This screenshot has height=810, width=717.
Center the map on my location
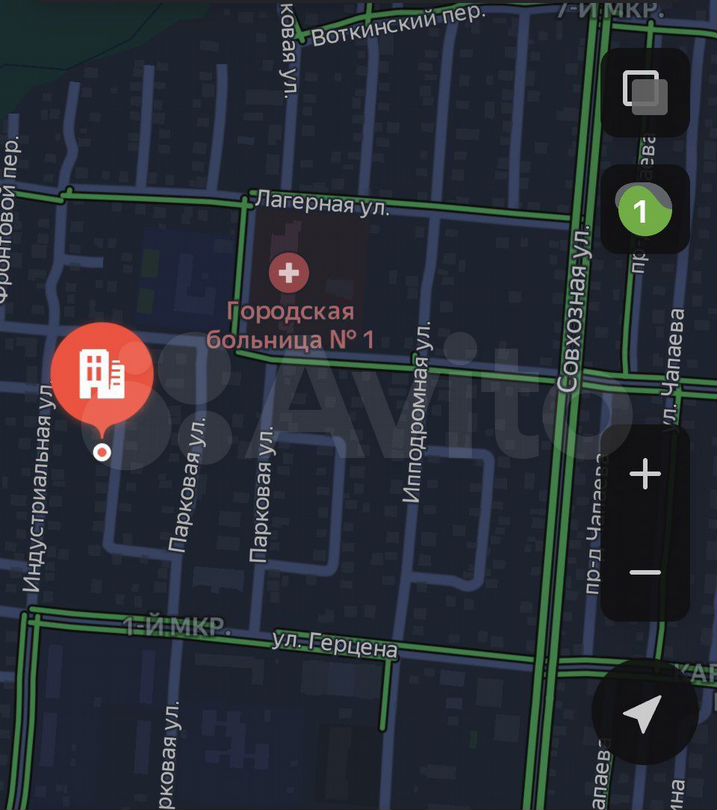643,713
